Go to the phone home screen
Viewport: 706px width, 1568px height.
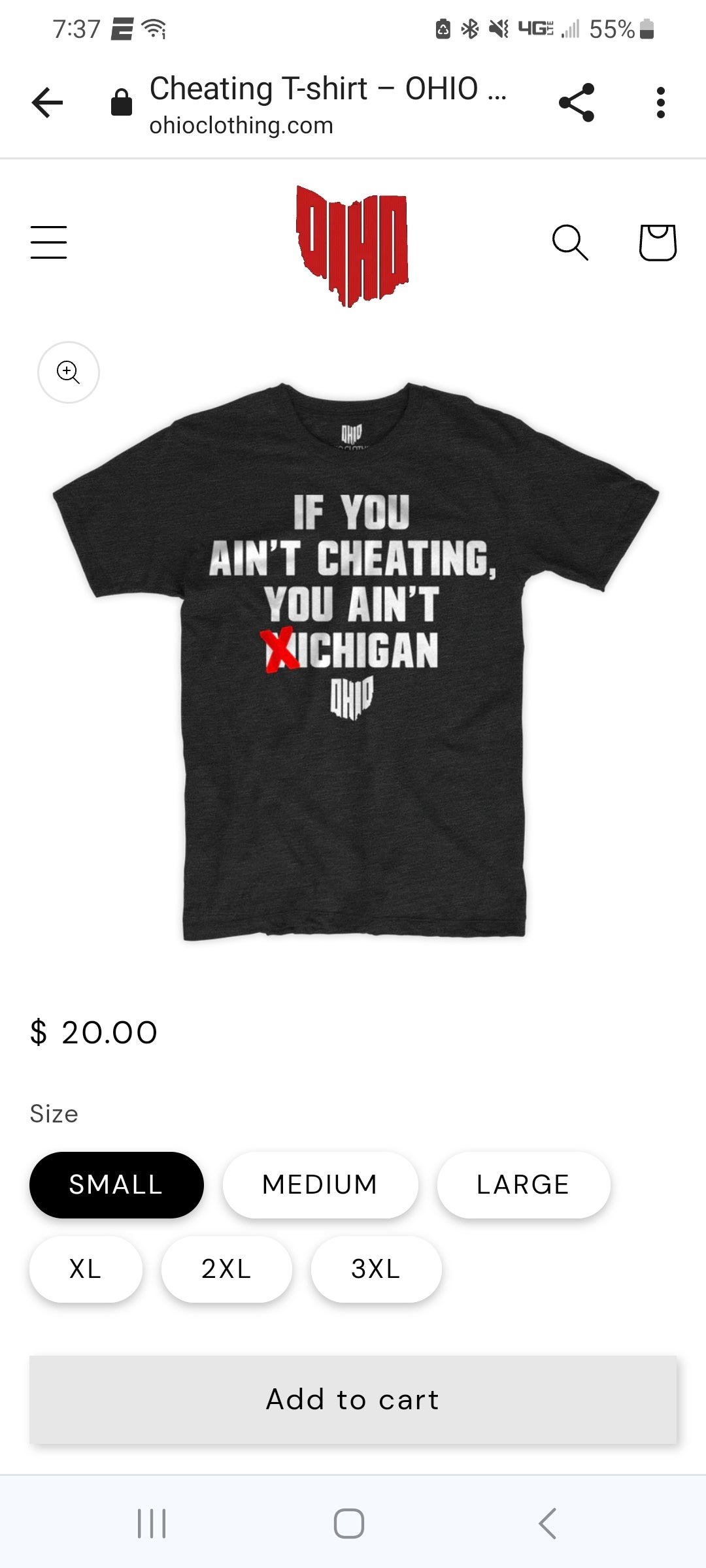349,1524
